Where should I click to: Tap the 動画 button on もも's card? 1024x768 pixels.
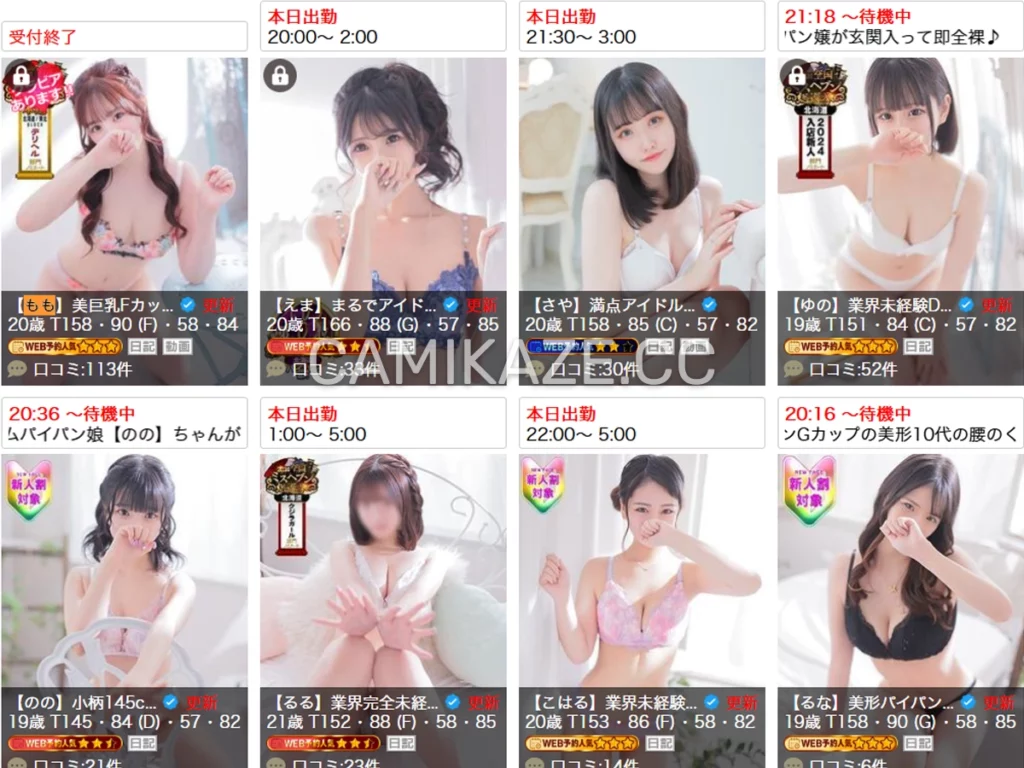[x=177, y=346]
